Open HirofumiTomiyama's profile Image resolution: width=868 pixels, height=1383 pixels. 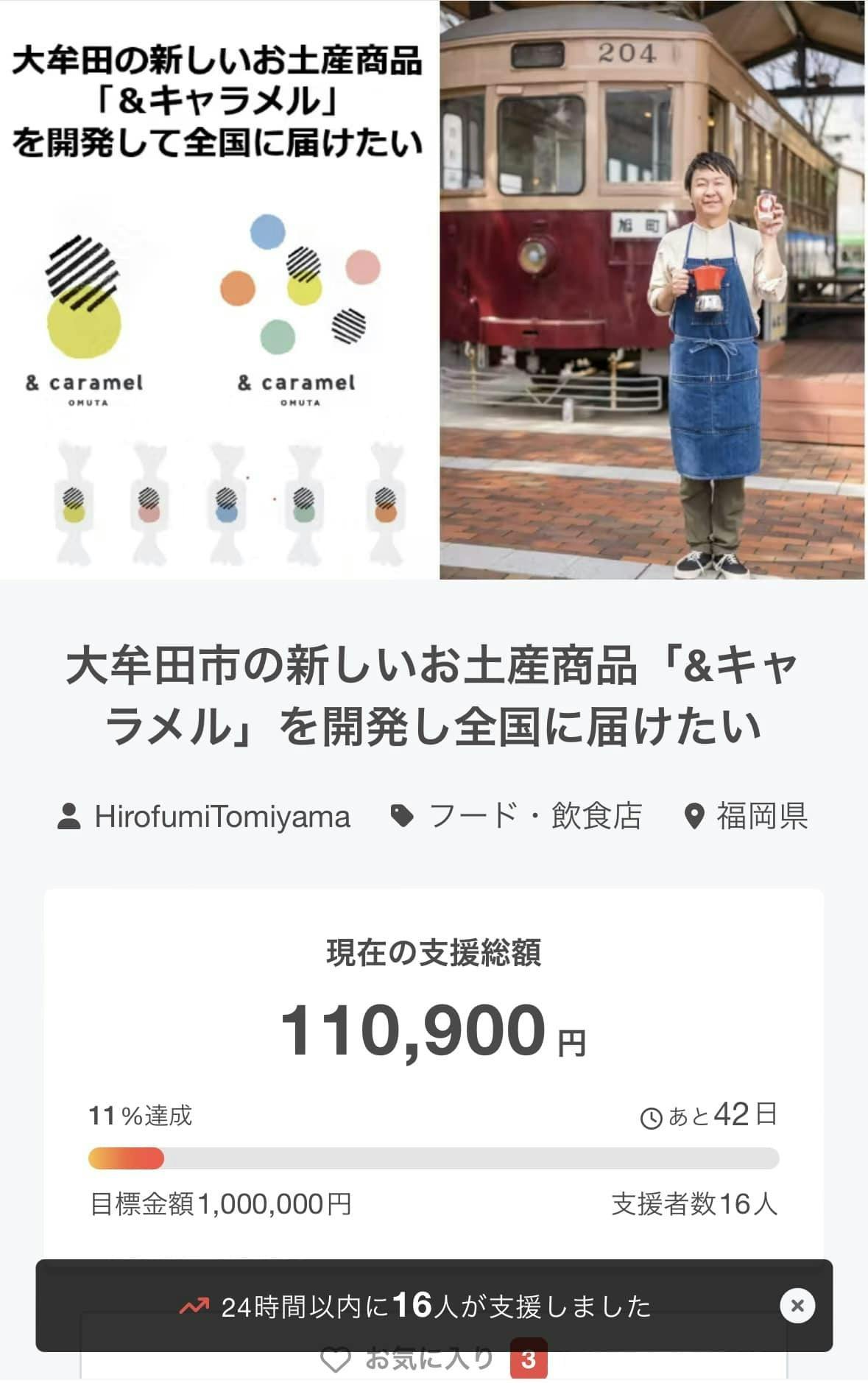coord(221,817)
